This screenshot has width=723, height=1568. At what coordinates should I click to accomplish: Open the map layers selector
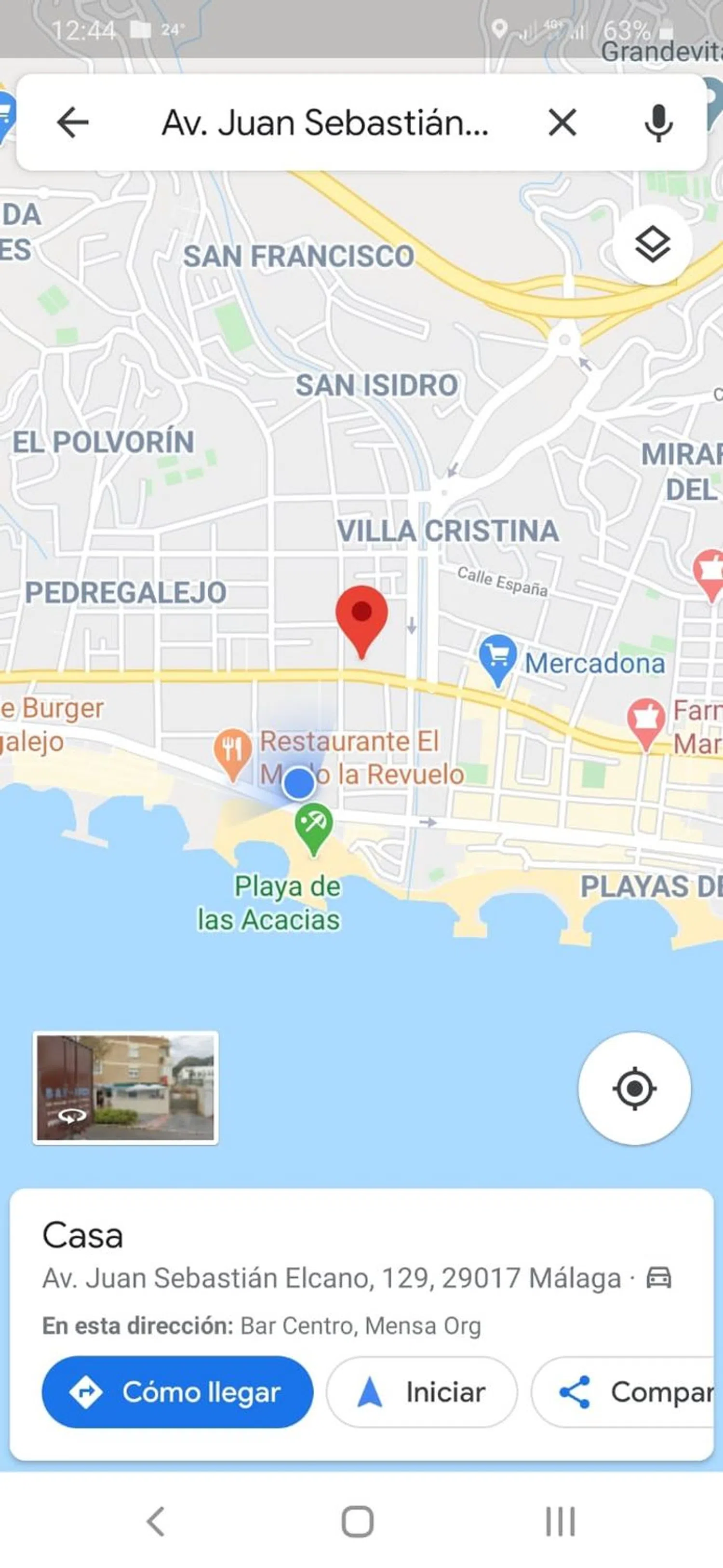(x=652, y=245)
